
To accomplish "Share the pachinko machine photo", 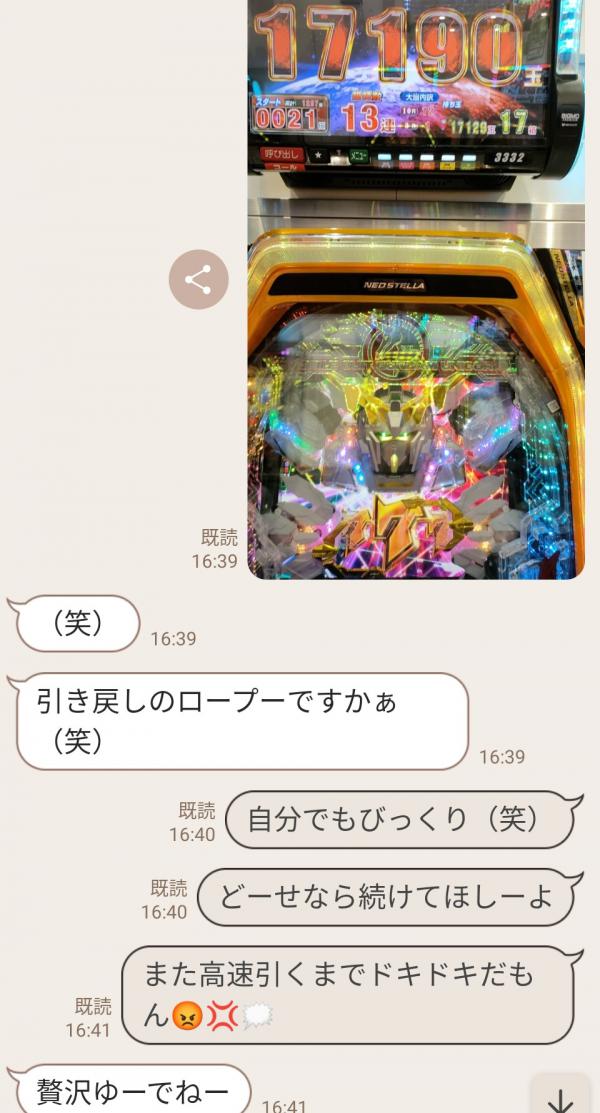I will point(198,279).
